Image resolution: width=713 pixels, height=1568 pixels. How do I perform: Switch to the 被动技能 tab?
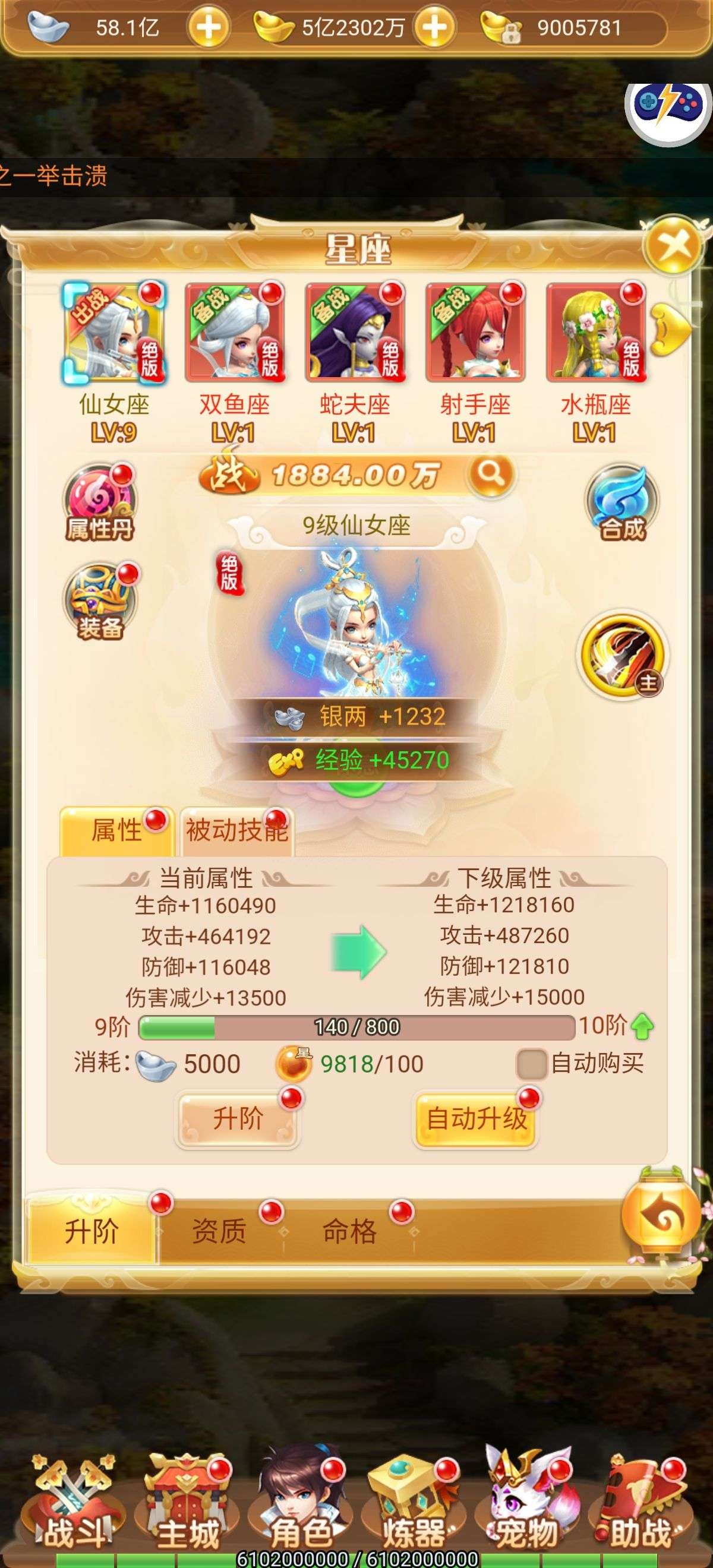236,830
